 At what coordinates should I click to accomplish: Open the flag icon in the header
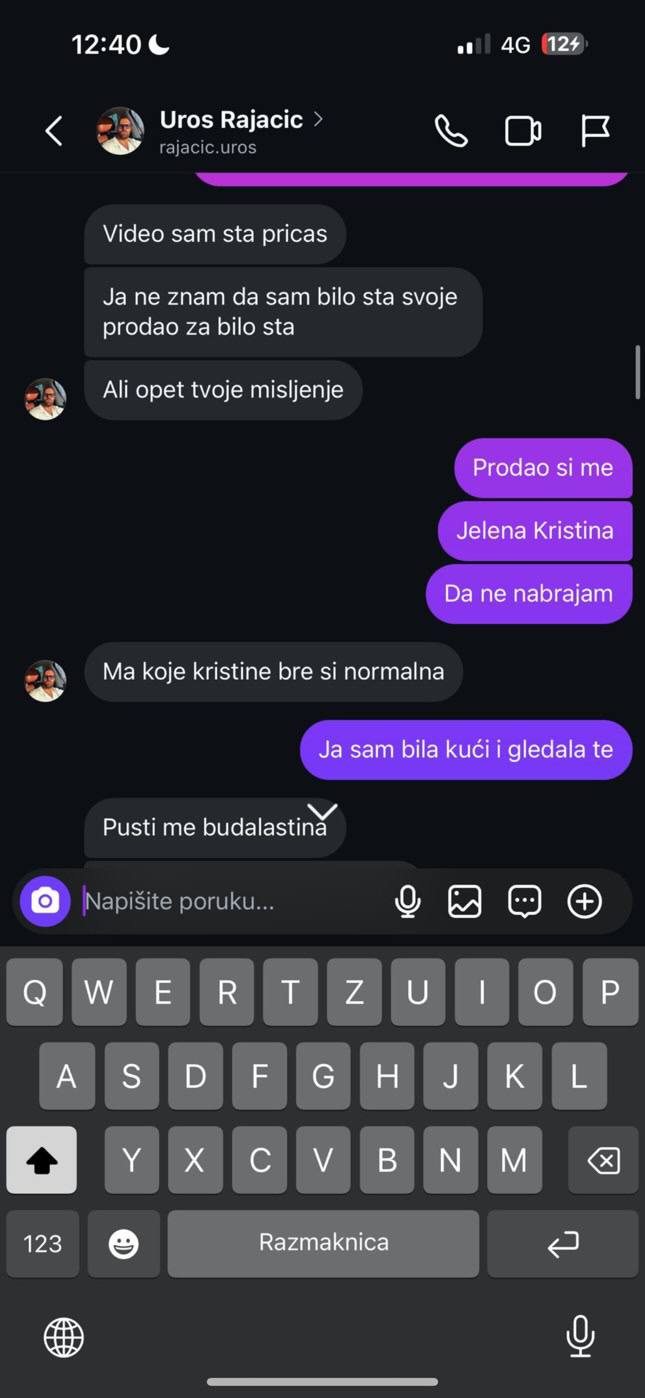595,131
